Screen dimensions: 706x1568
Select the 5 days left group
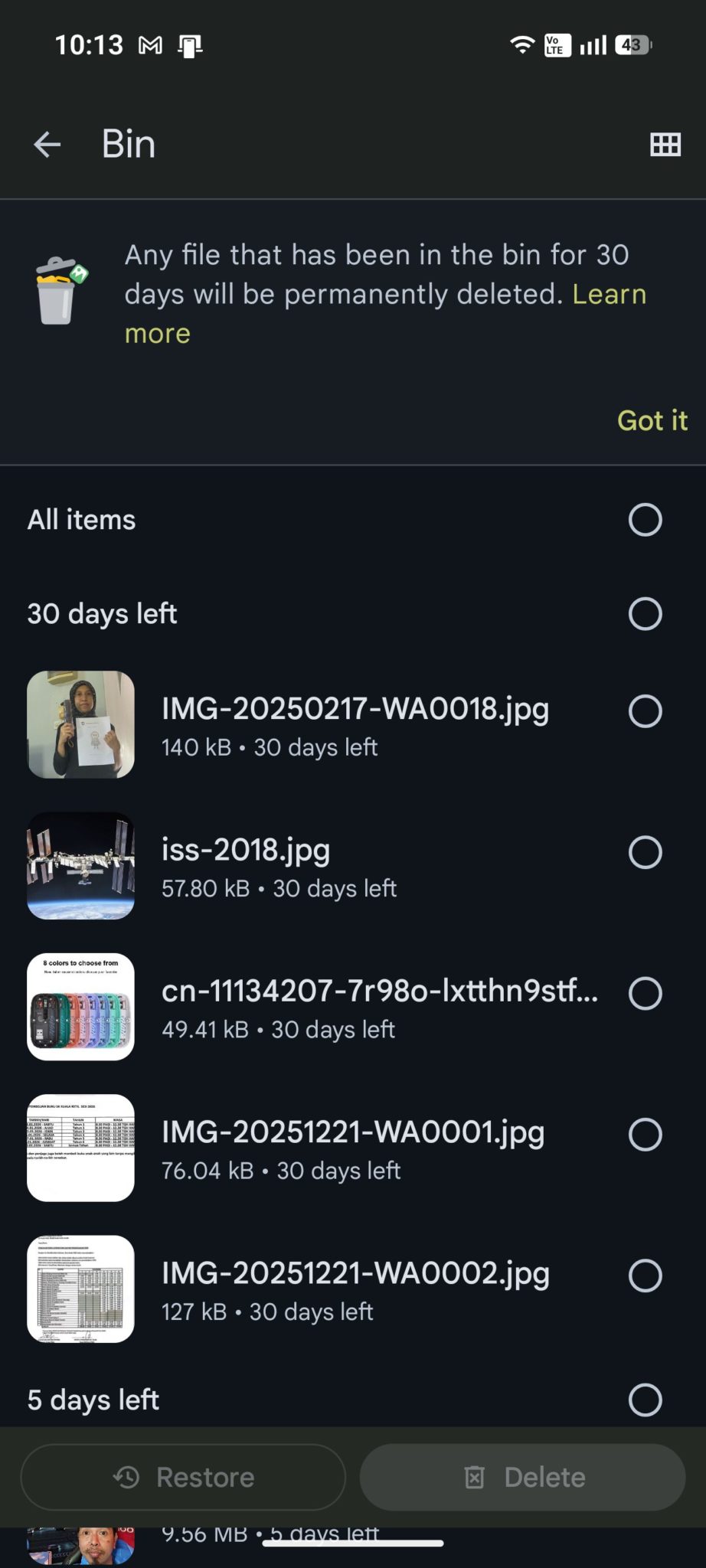pos(645,1400)
